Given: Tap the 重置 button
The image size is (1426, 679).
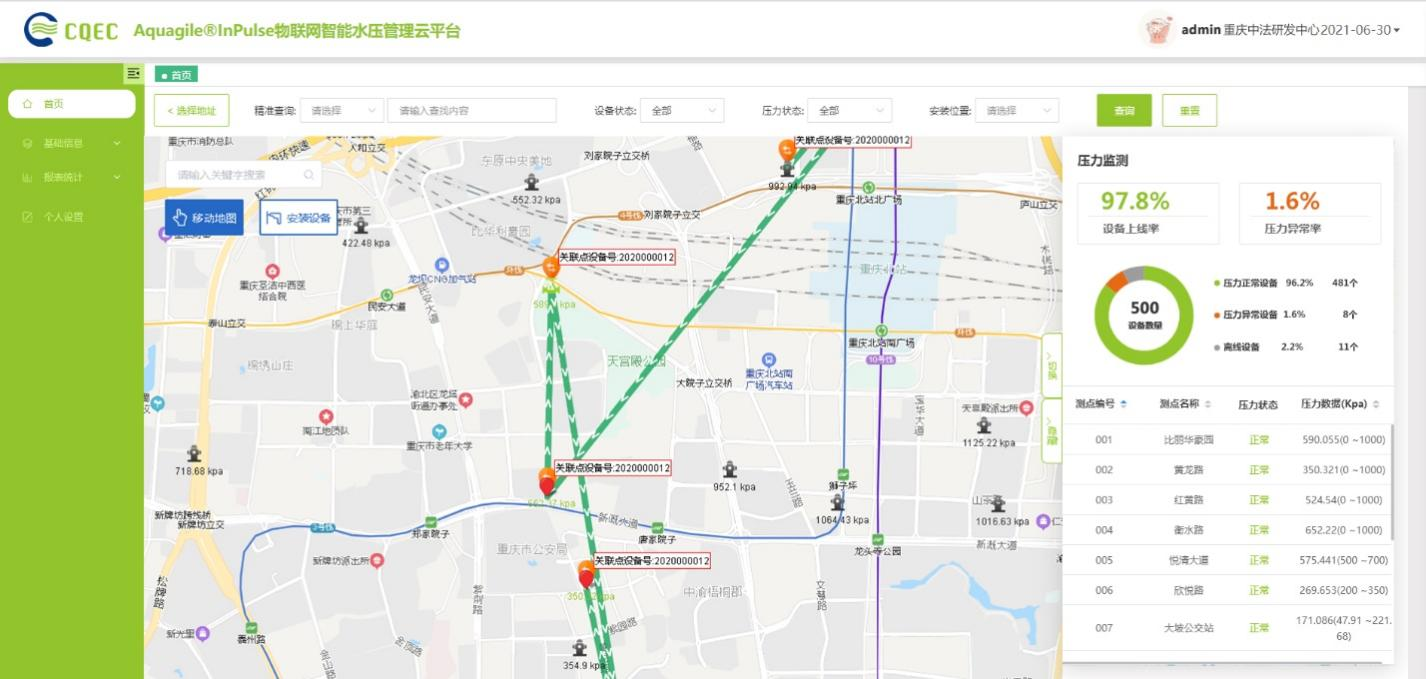Looking at the screenshot, I should [x=1189, y=110].
